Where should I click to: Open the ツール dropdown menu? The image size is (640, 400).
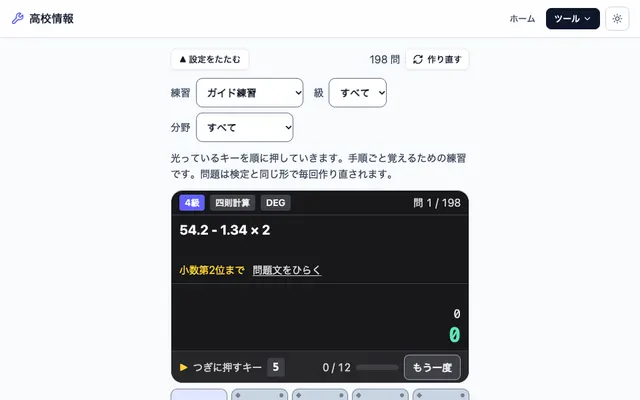click(x=573, y=19)
